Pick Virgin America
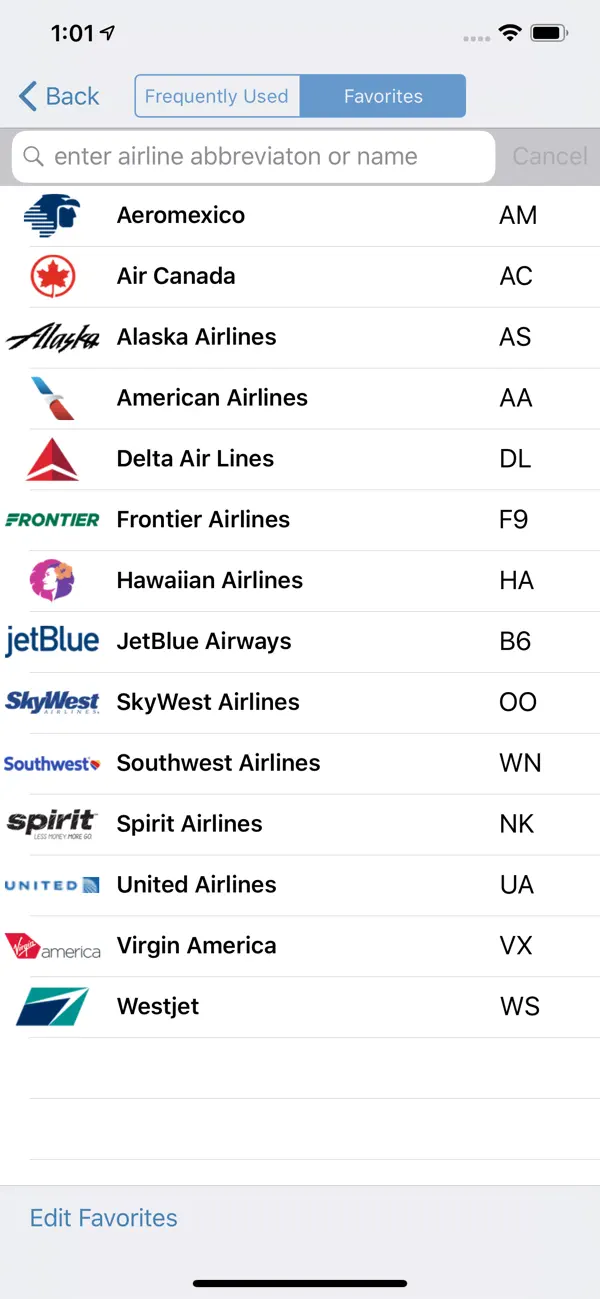600x1299 pixels. click(x=300, y=946)
